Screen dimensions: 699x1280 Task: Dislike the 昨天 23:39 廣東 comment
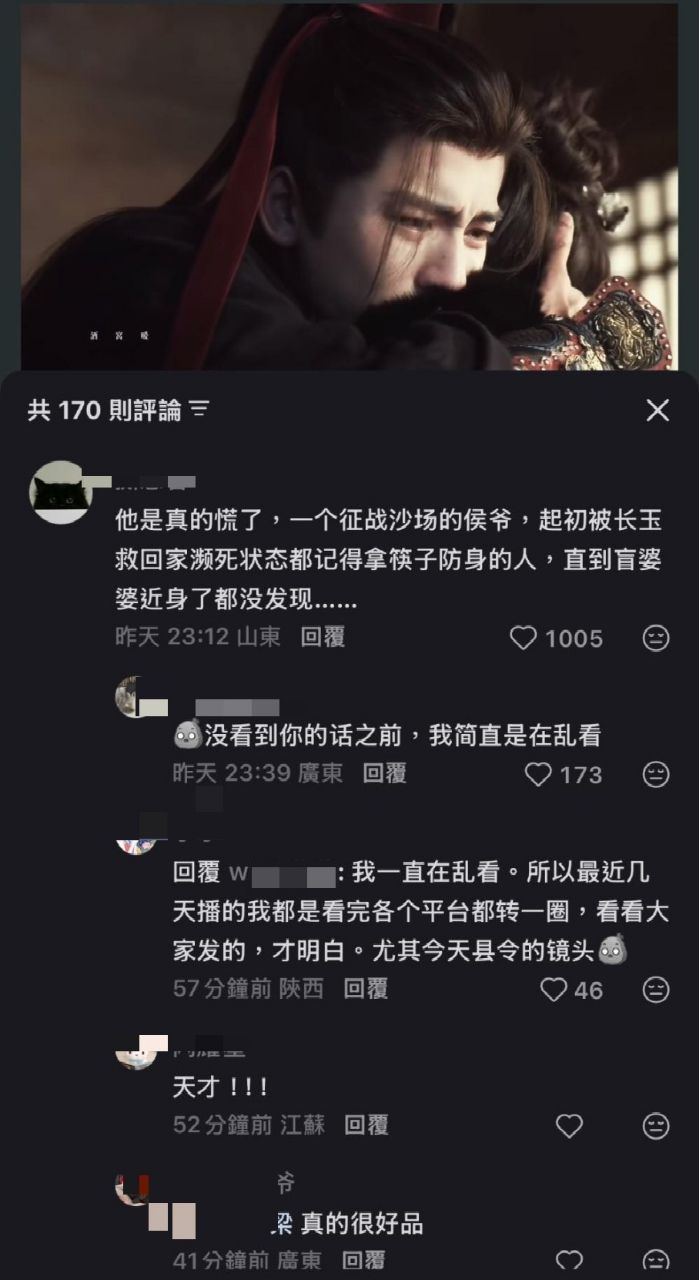[655, 774]
